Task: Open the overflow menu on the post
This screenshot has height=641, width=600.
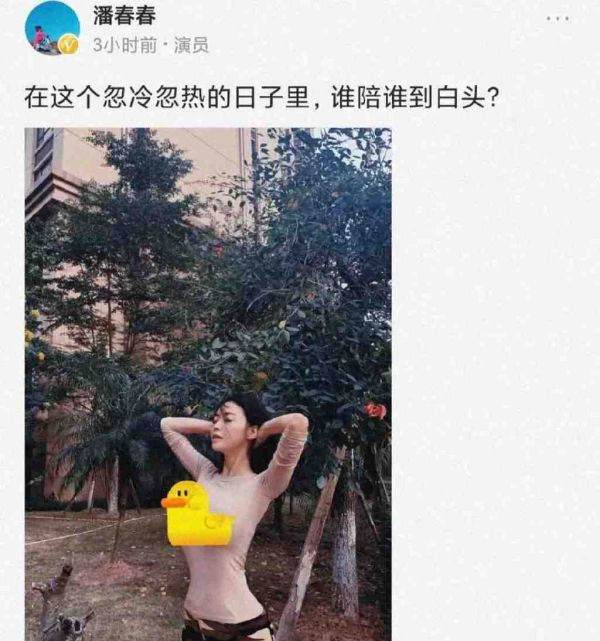Action: point(557,18)
